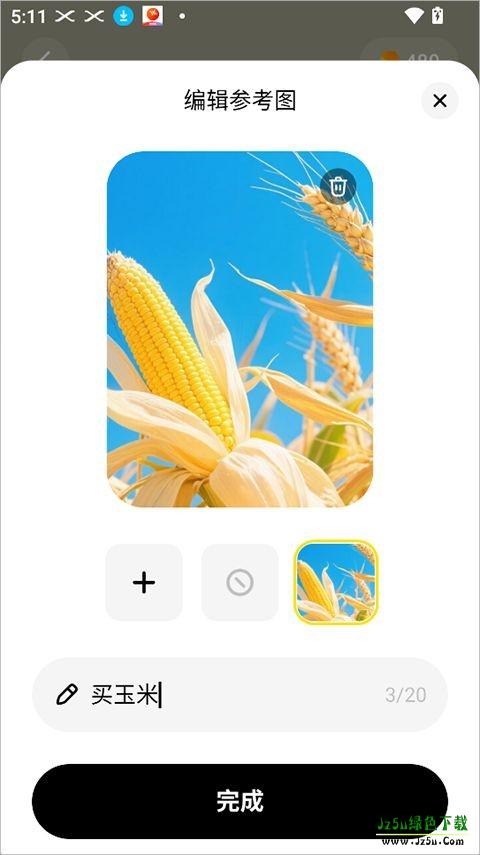Add a new reference image

144,582
